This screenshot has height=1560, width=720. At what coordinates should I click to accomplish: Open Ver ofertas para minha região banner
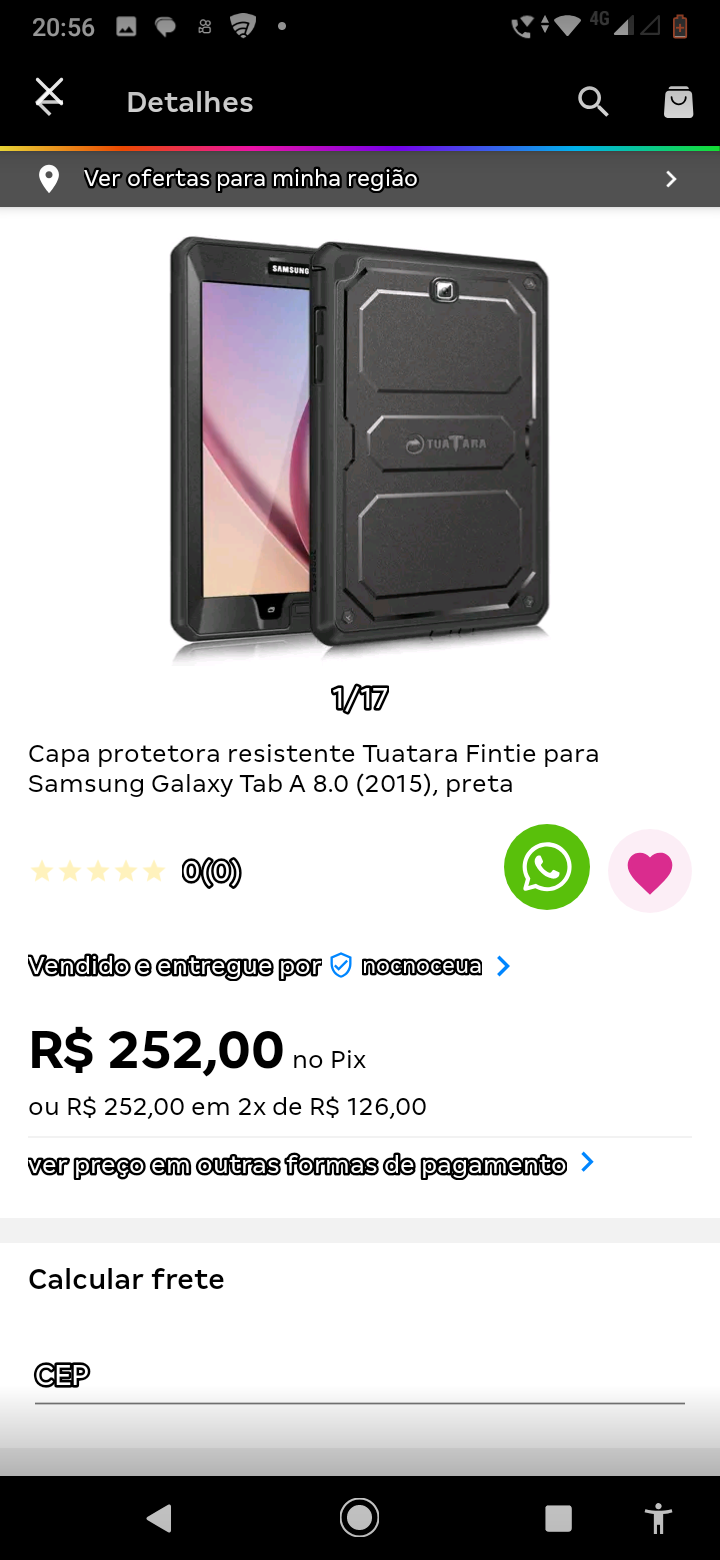[x=360, y=179]
